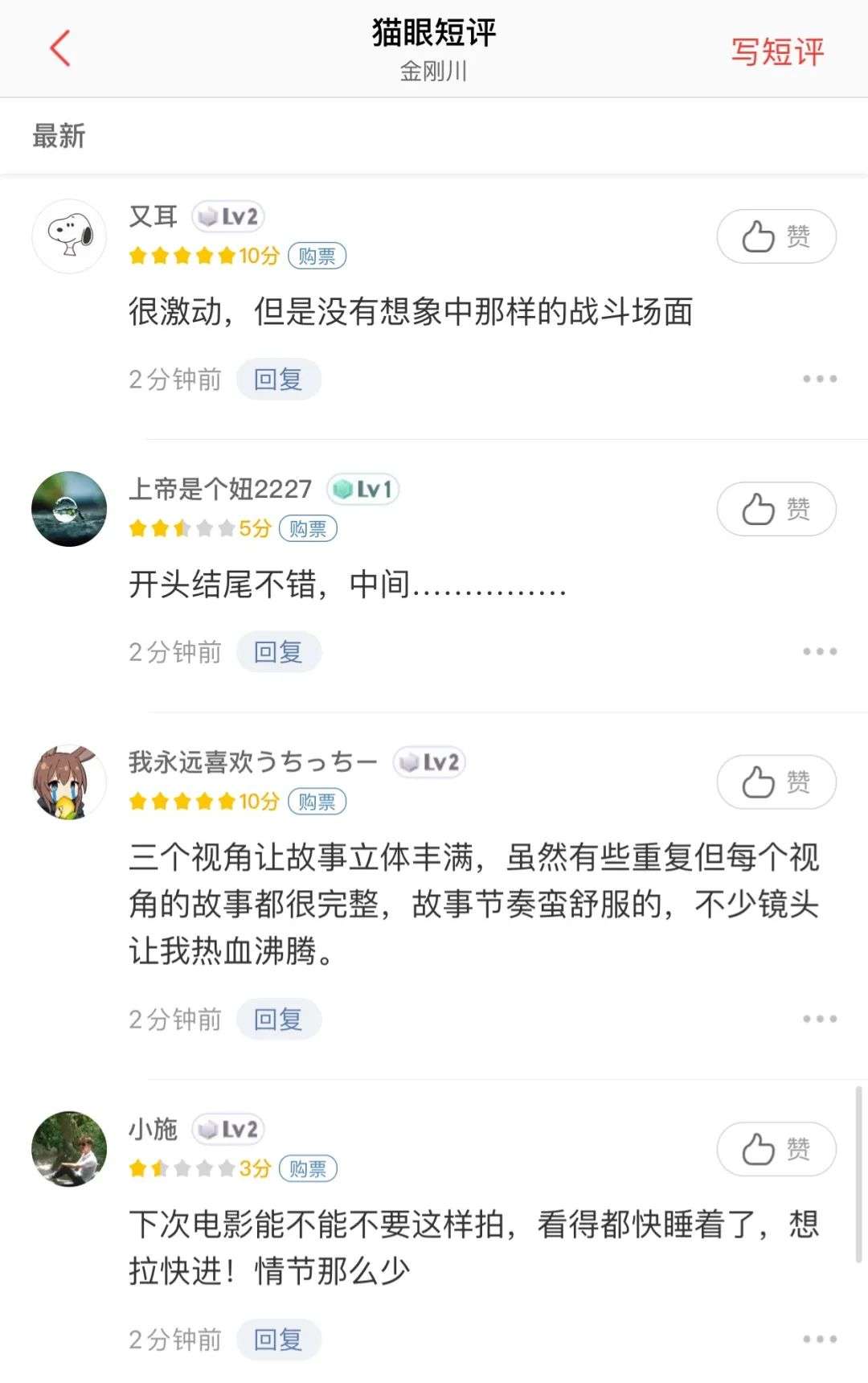
Task: View 我永远喜欢うちっちー's avatar profile
Action: pos(69,782)
